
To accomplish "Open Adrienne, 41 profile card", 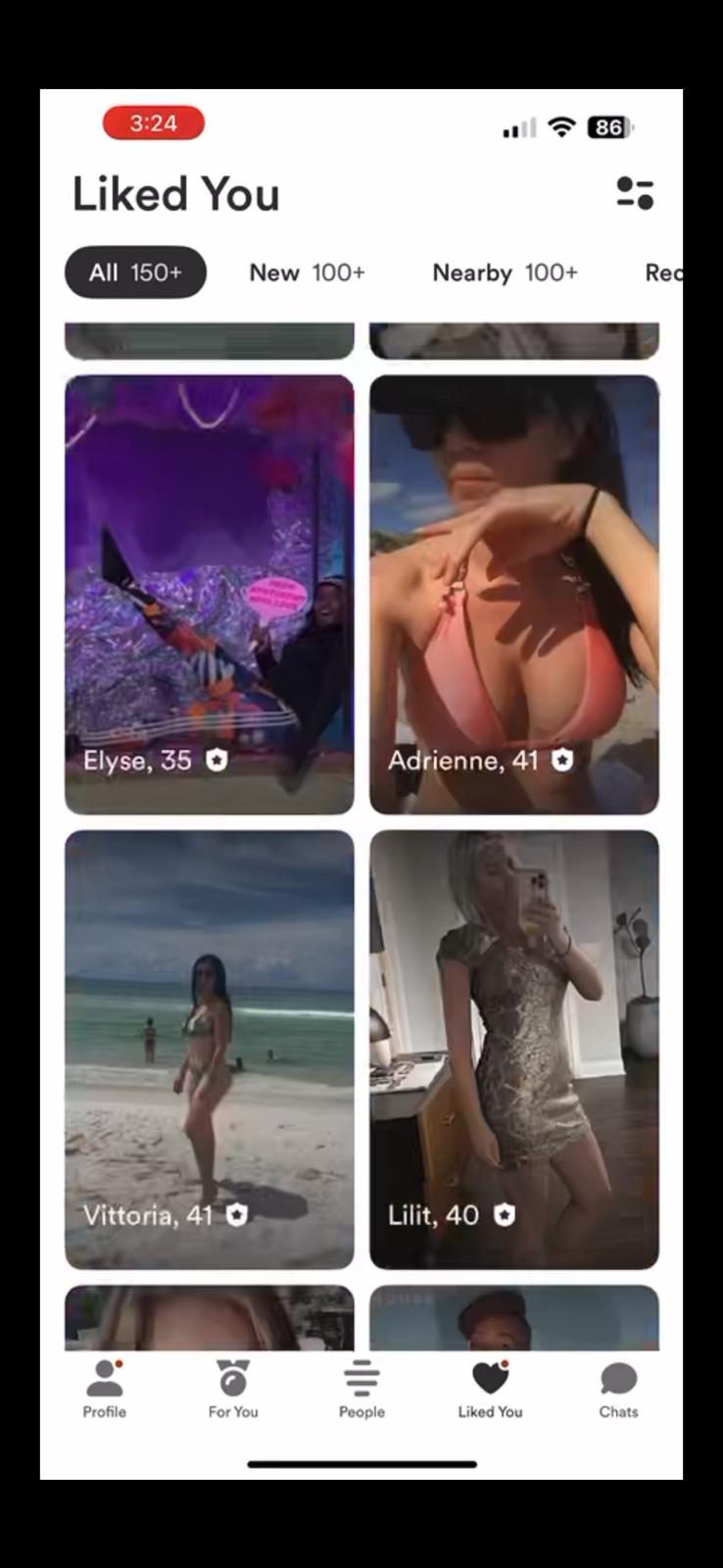I will (513, 594).
